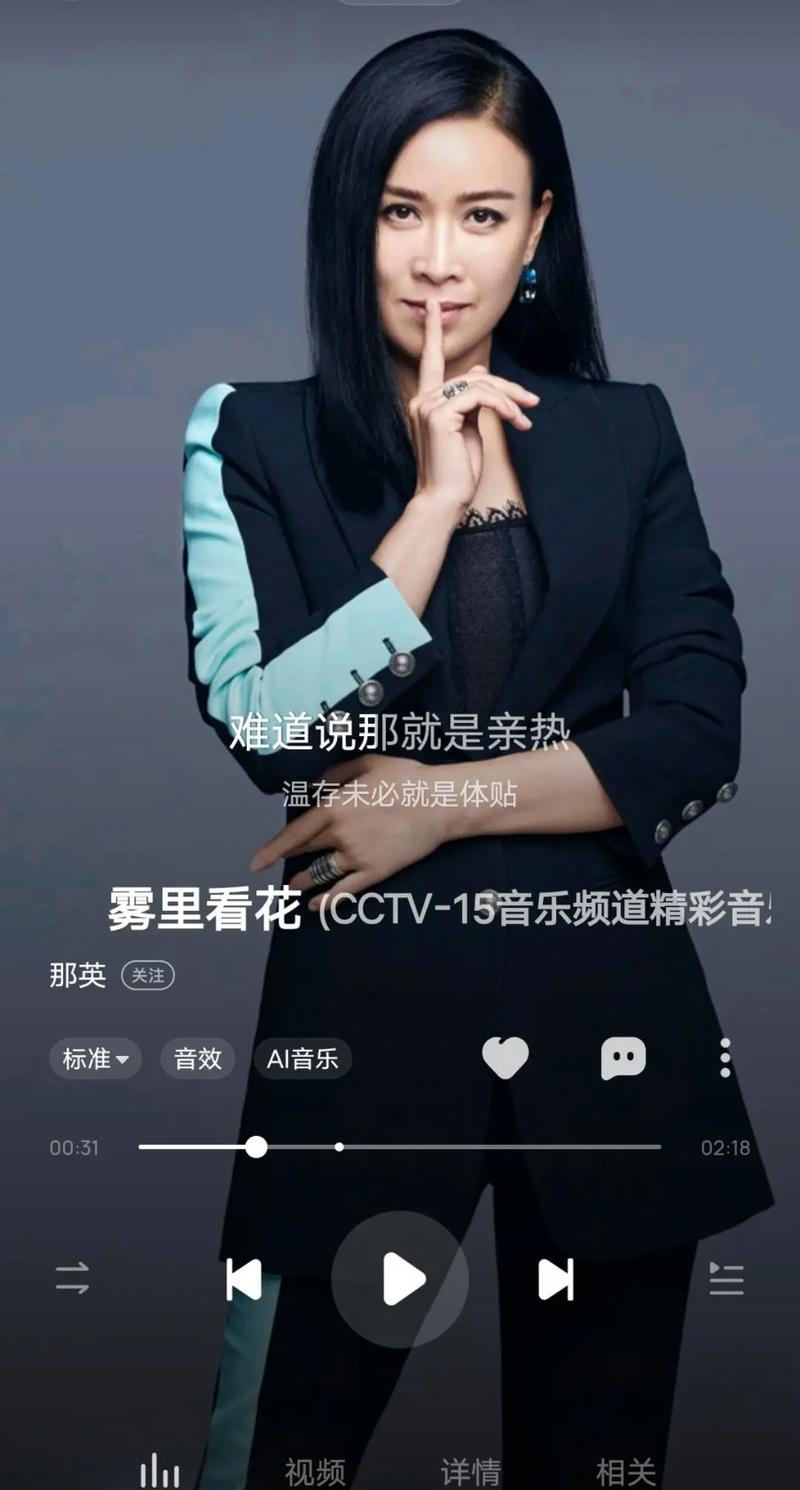Image resolution: width=800 pixels, height=1490 pixels.
Task: Open the current playlist queue
Action: coord(726,1279)
